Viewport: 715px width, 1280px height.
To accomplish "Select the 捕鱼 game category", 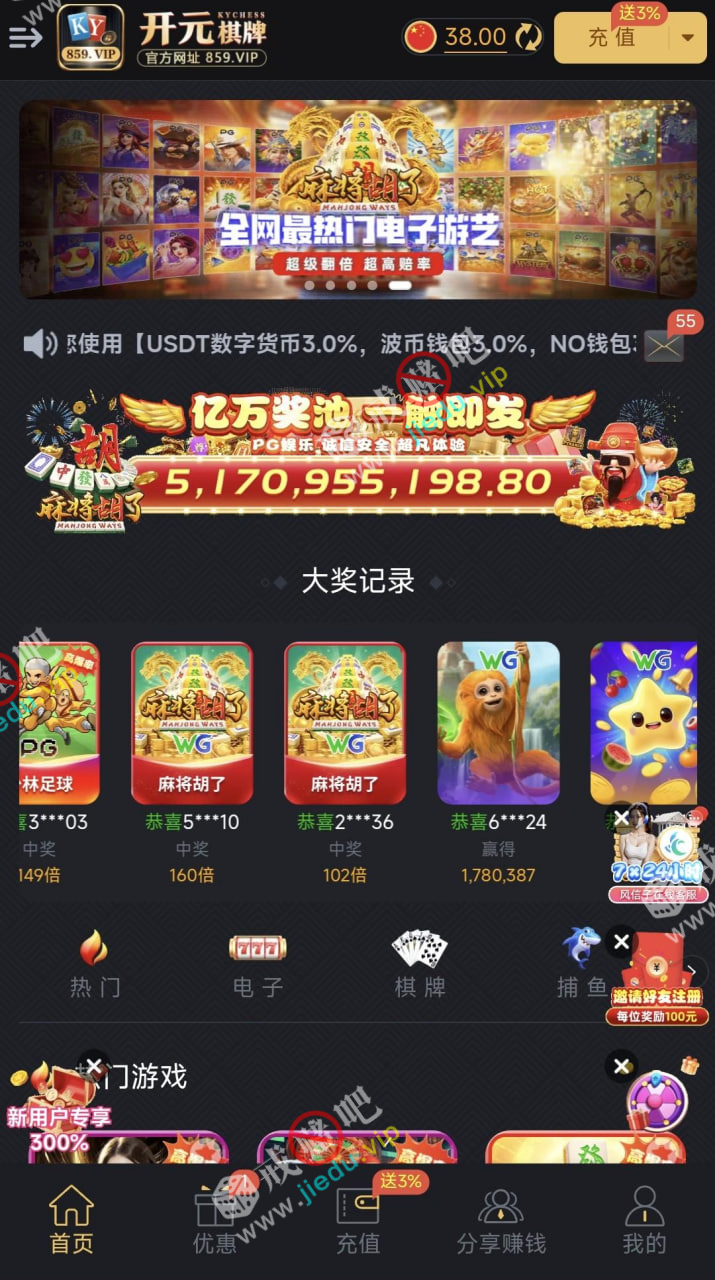I will coord(581,963).
